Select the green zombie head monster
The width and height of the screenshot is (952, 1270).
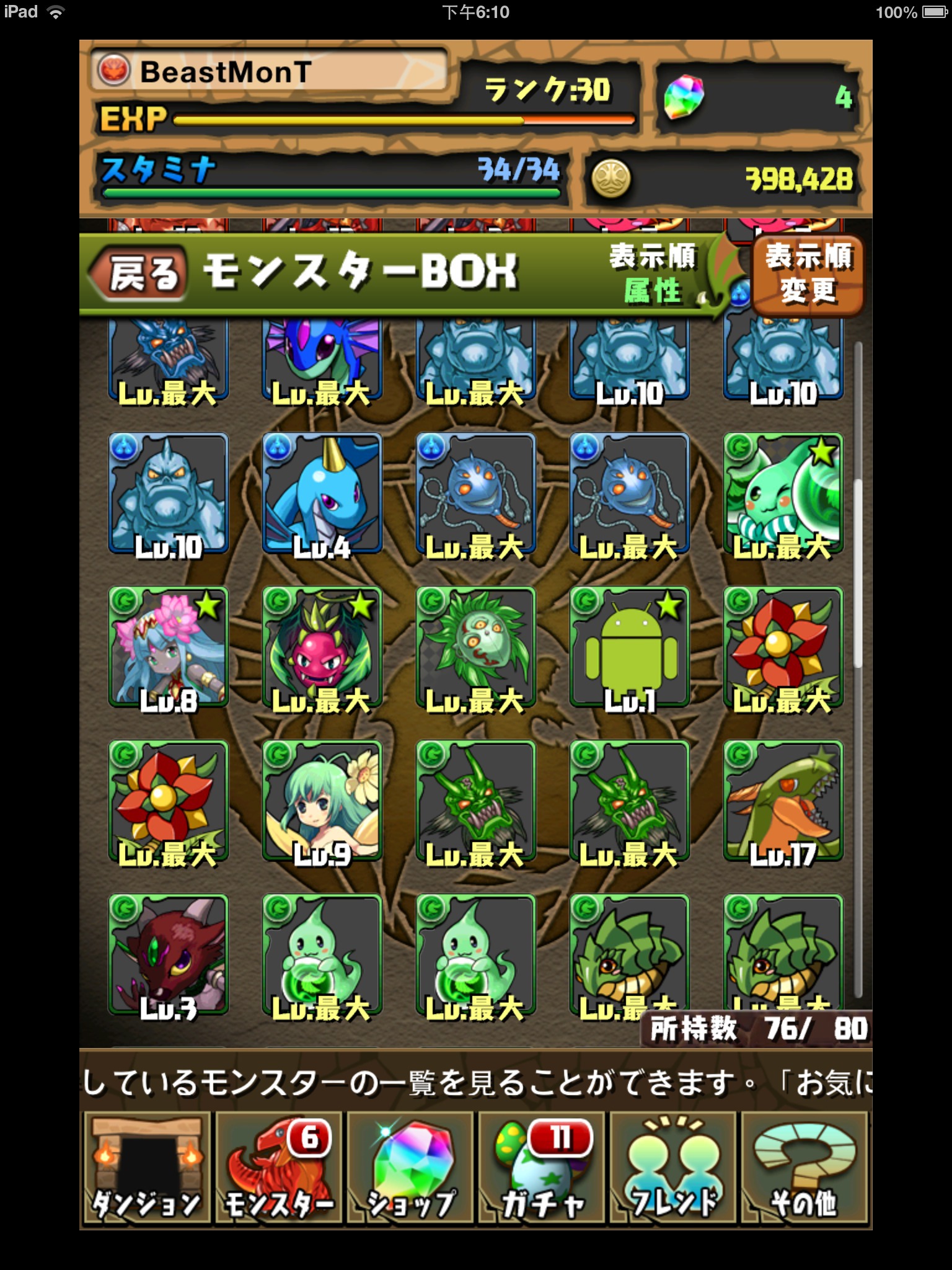point(475,647)
